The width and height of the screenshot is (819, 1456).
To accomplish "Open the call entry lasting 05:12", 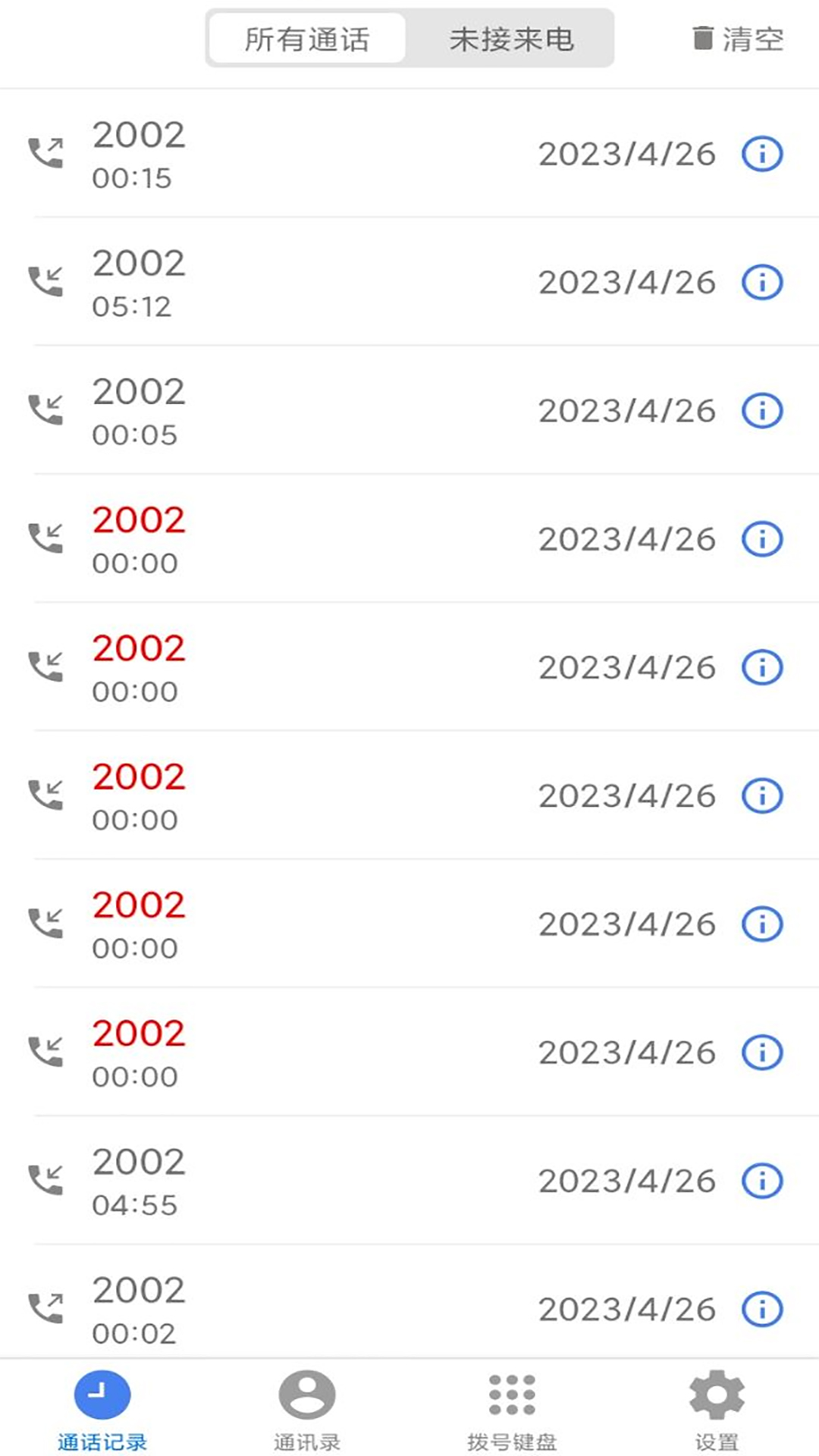I will click(x=303, y=282).
